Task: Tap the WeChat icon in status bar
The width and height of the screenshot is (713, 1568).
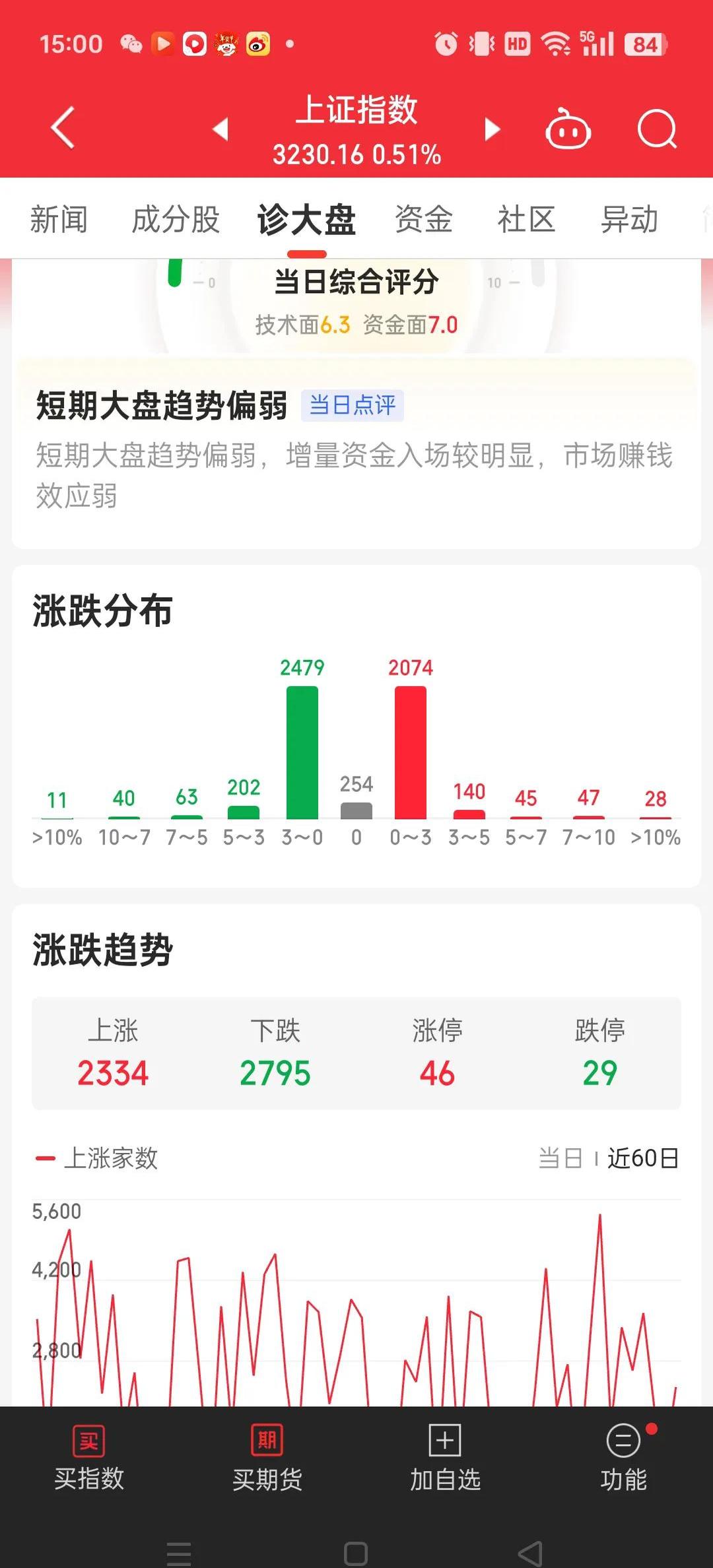Action: coord(133,44)
